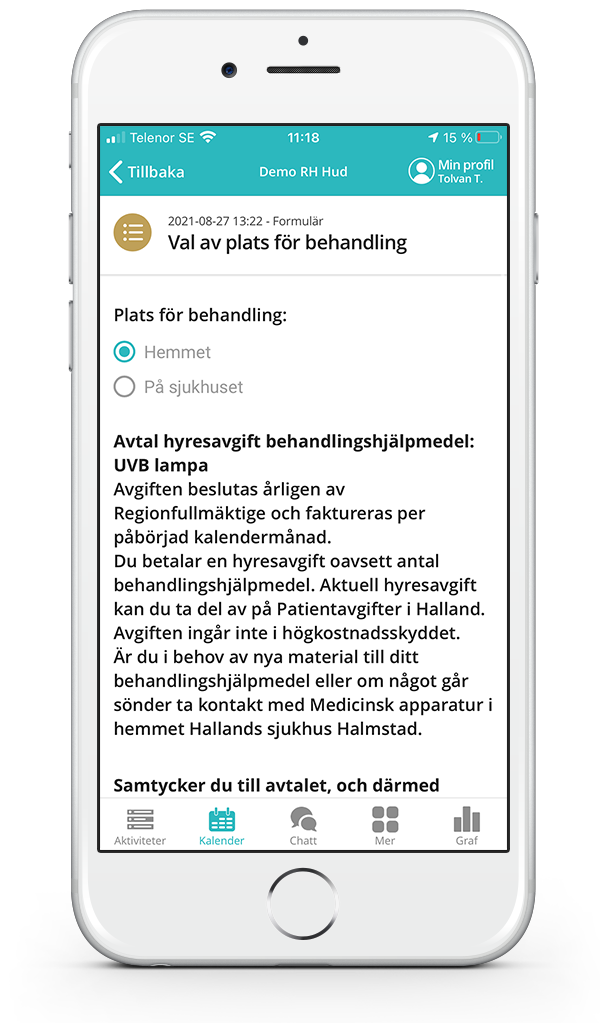Show the Graf tab
The width and height of the screenshot is (600, 1023).
click(466, 827)
